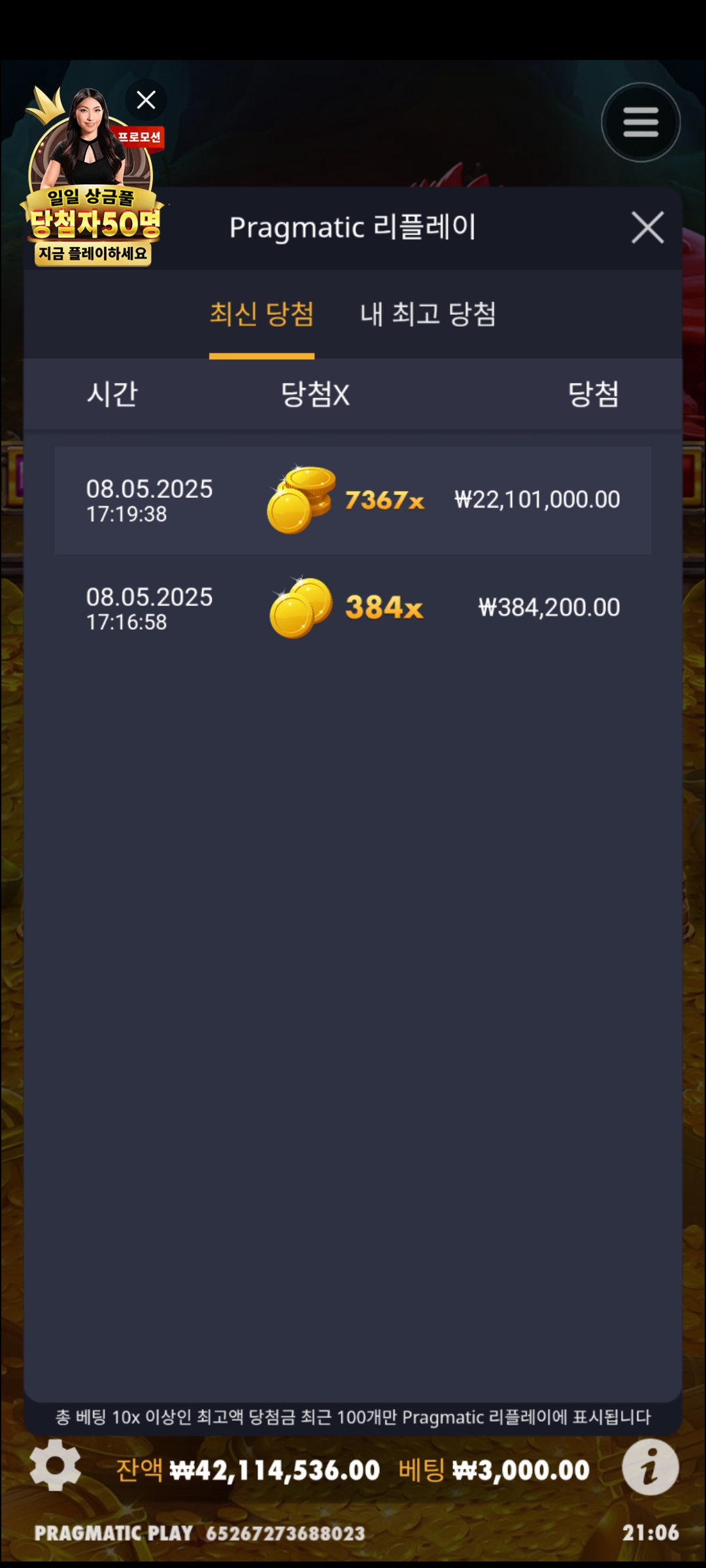Open the 7367x win replay

click(353, 500)
